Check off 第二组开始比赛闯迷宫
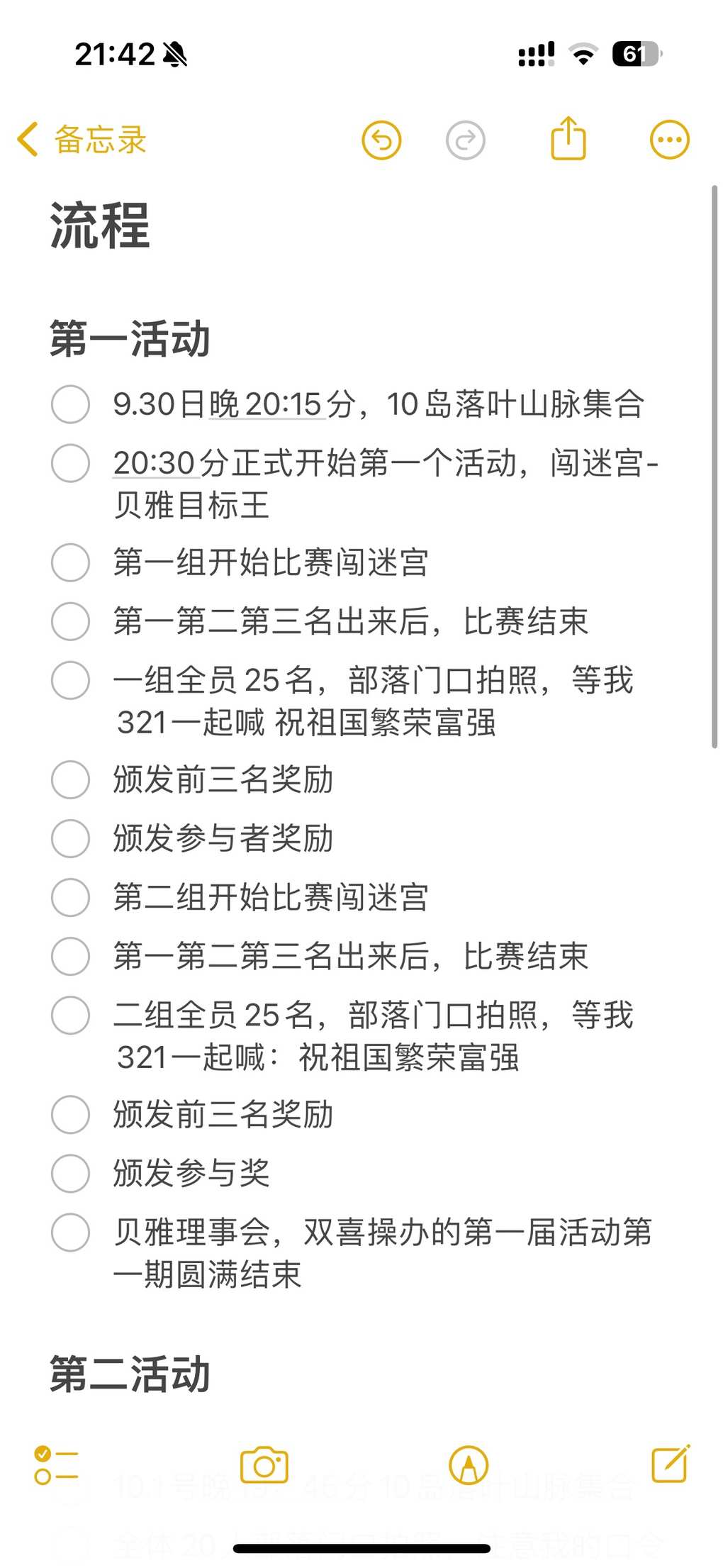 (x=71, y=897)
